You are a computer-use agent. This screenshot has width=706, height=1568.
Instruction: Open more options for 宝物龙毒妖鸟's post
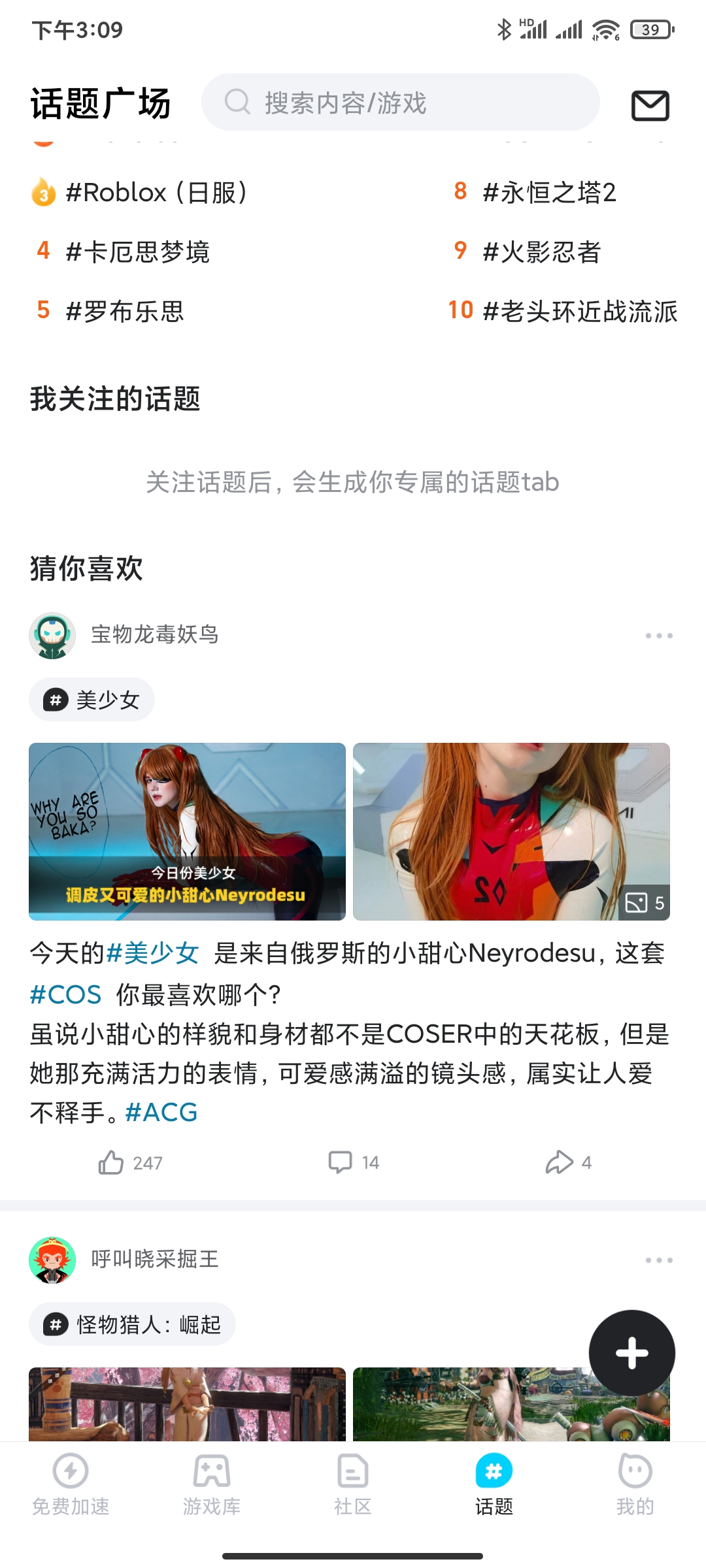click(x=658, y=636)
